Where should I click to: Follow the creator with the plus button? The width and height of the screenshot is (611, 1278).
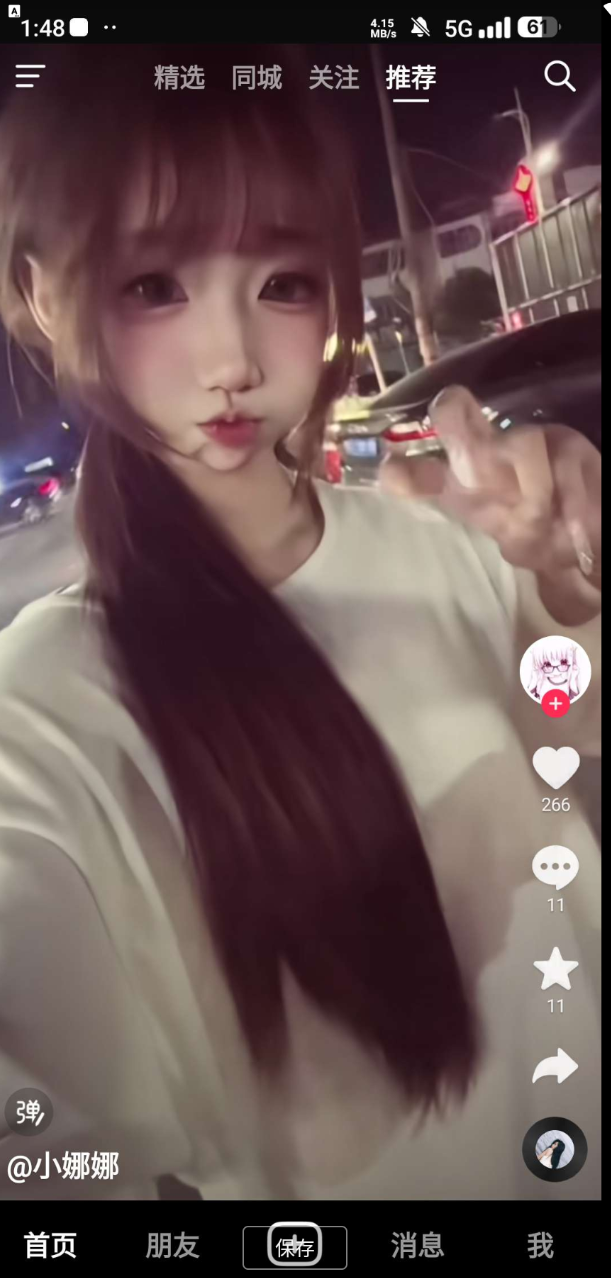click(x=556, y=704)
